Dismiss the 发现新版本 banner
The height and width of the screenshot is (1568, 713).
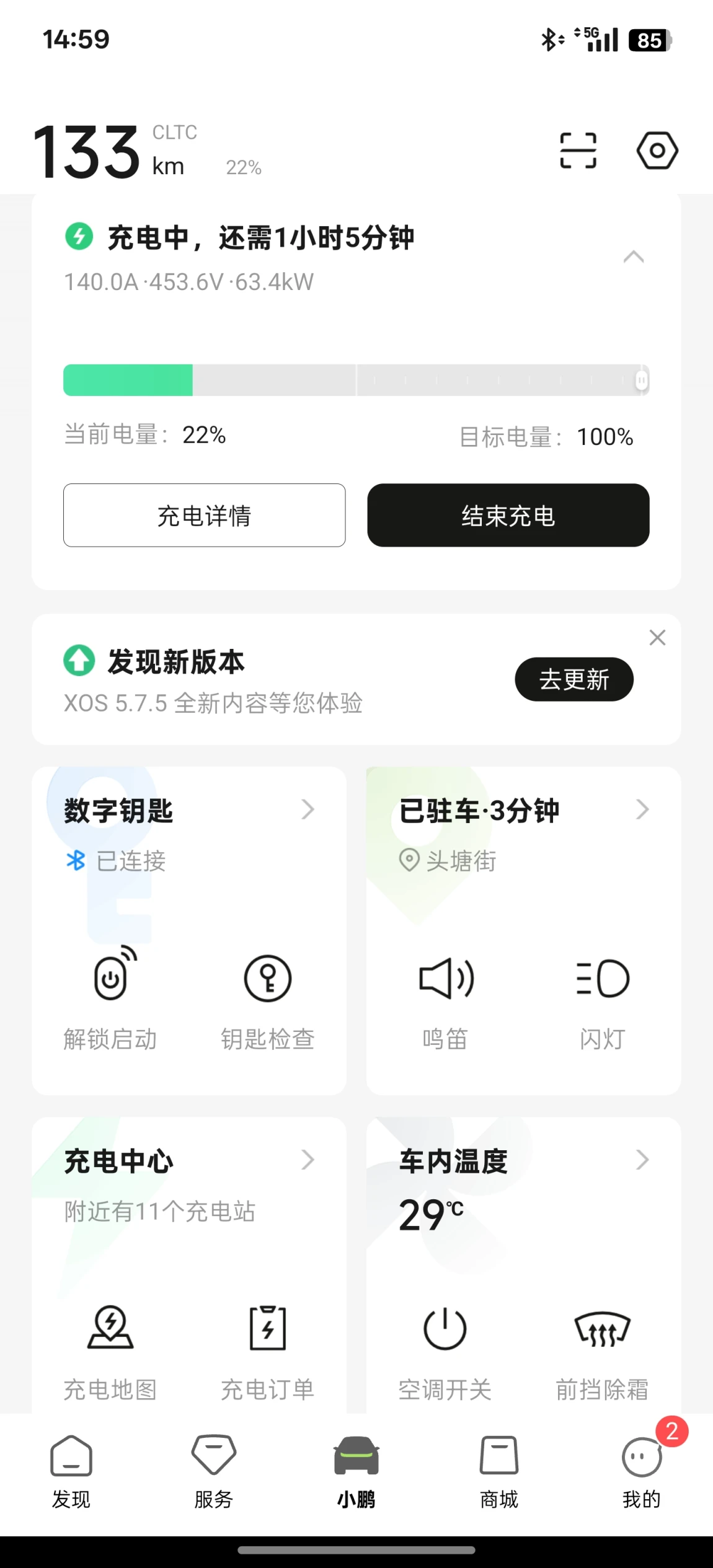click(x=658, y=637)
